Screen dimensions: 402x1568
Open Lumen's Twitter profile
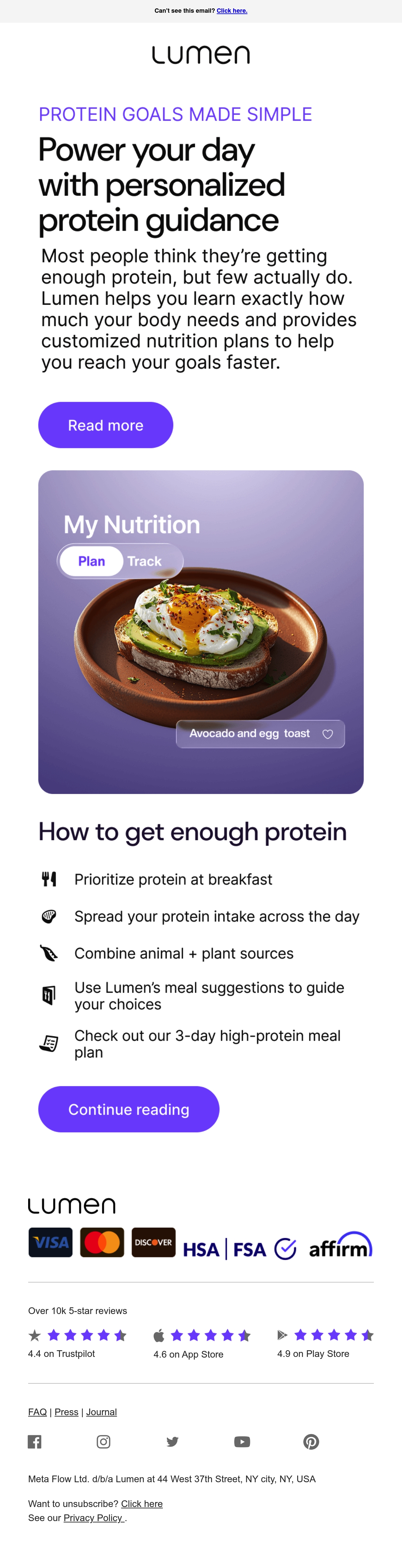(173, 1441)
